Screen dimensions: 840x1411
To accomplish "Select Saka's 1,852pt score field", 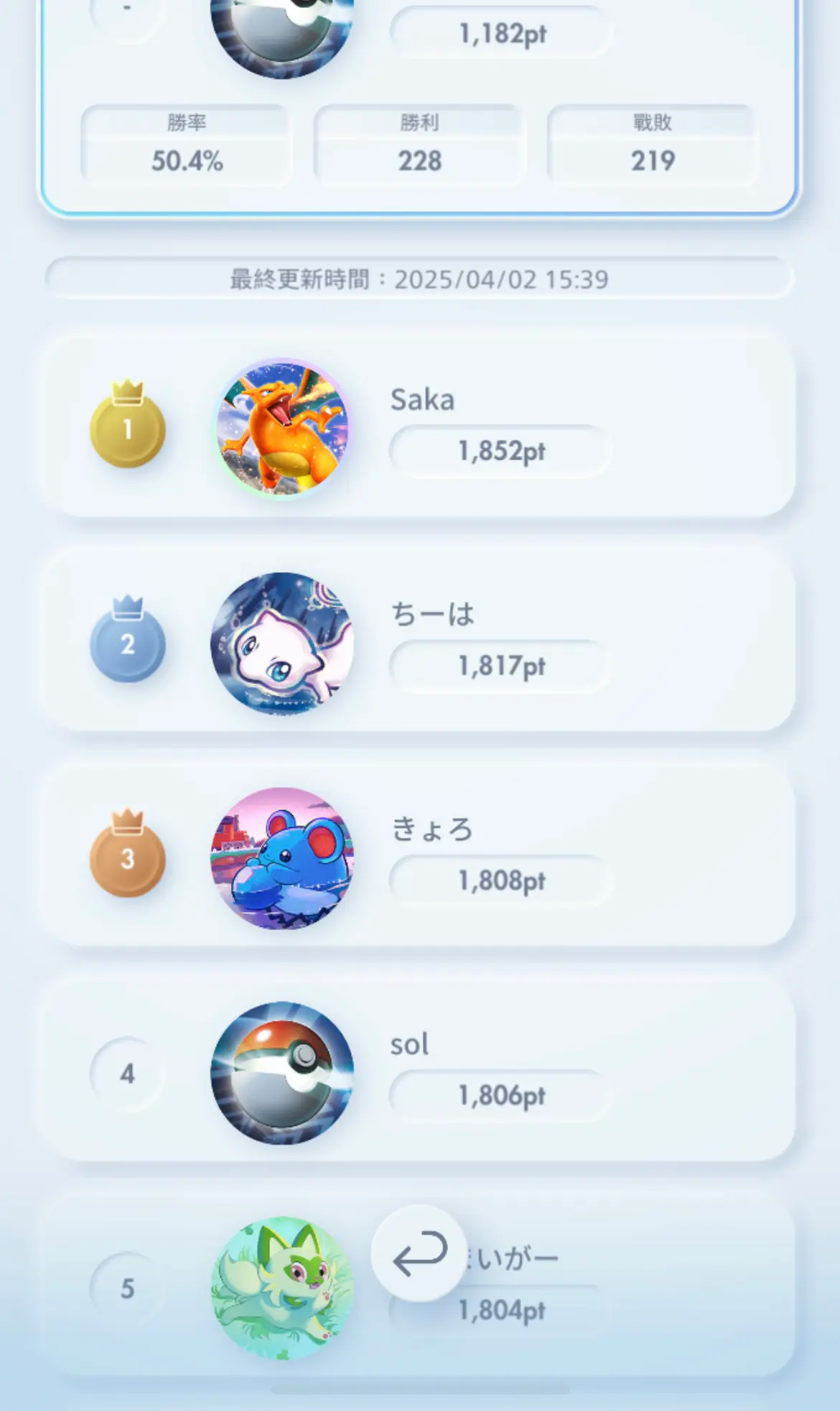I will pos(500,450).
